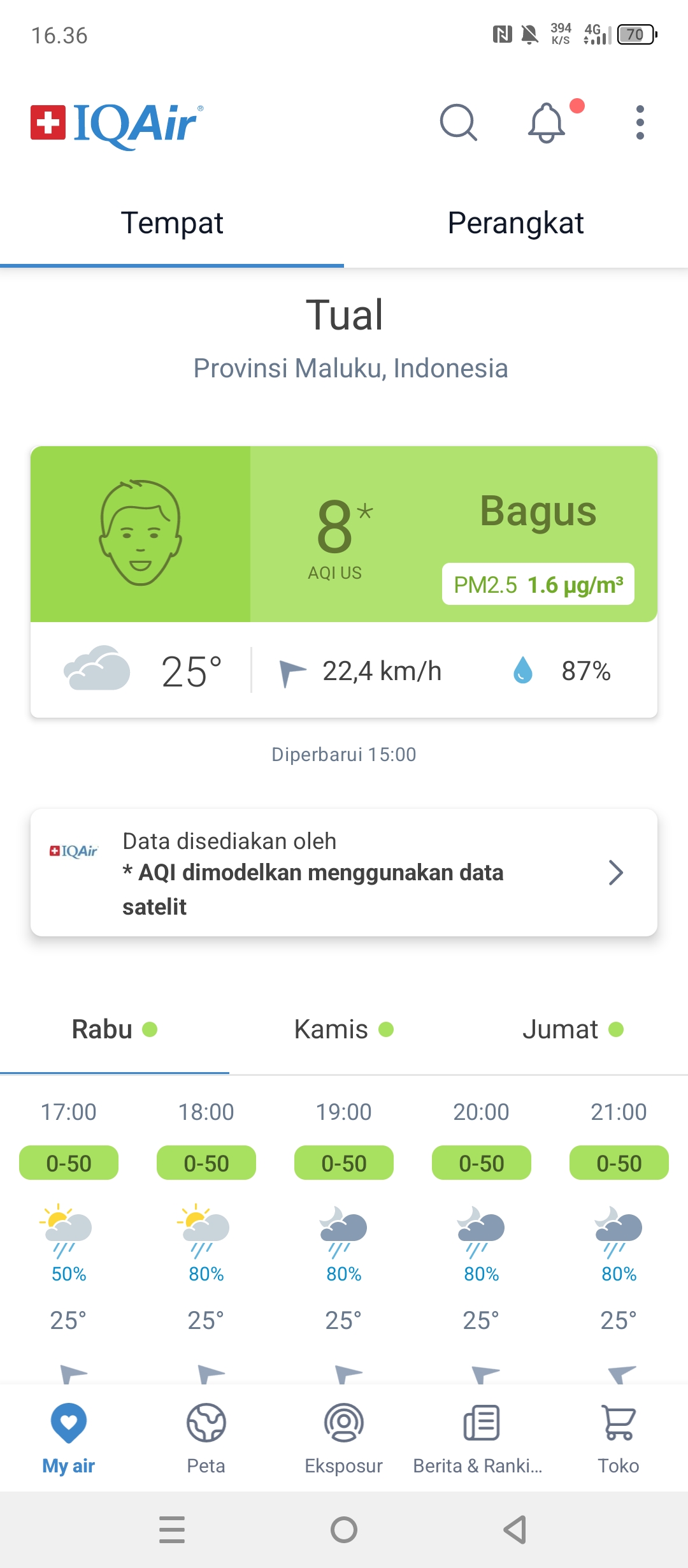Viewport: 688px width, 1568px height.
Task: Open the search icon
Action: 459,122
